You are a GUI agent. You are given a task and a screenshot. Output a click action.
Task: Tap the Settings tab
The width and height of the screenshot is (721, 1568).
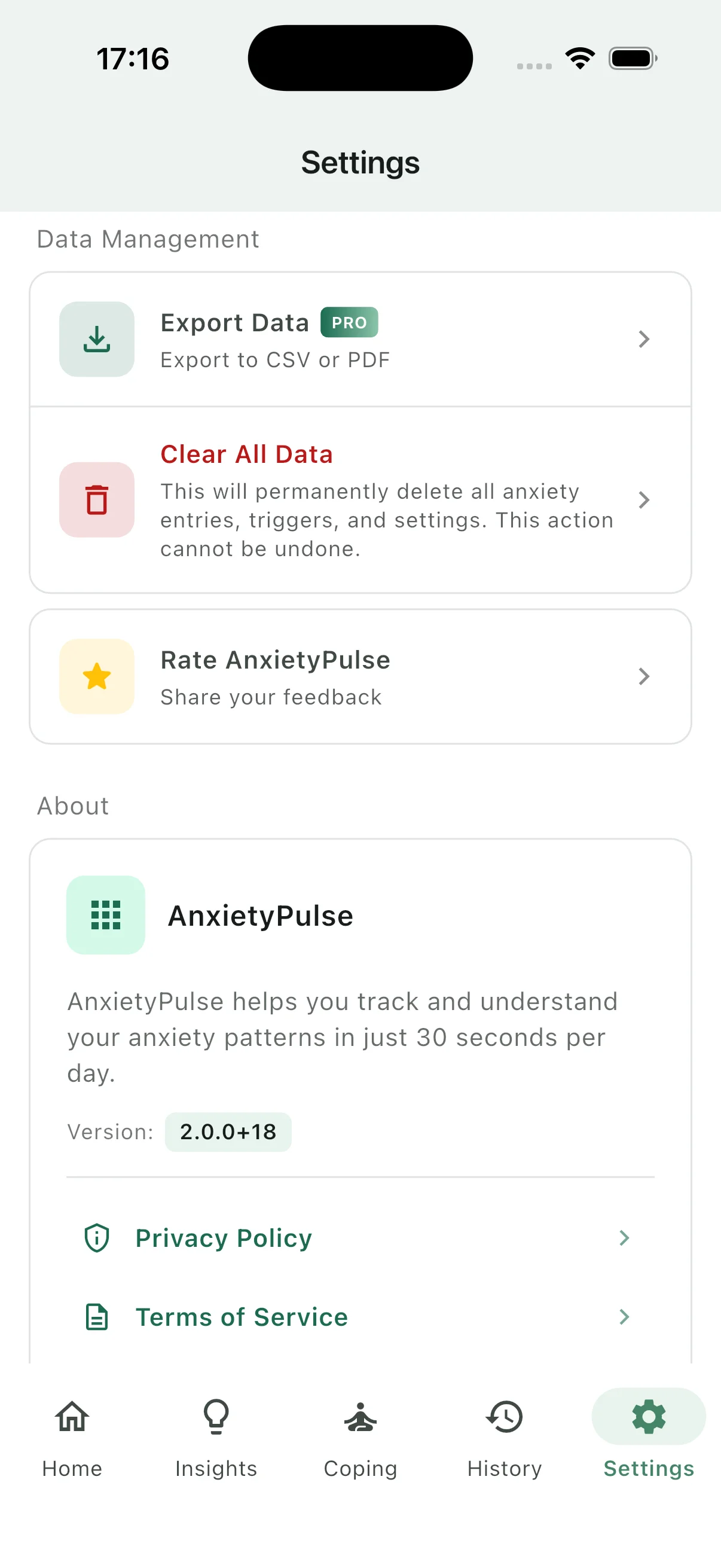click(x=648, y=1438)
